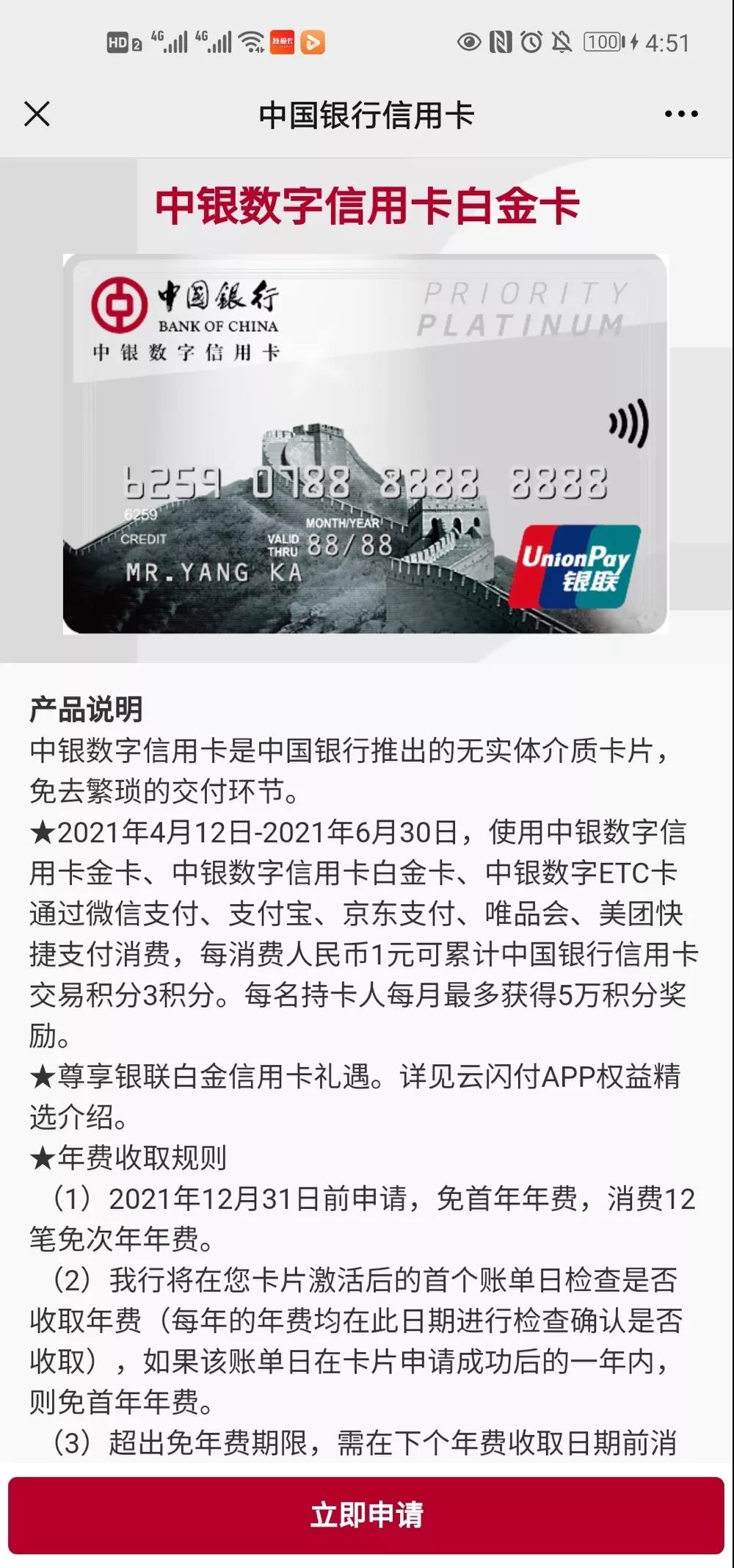Close the 中国银行信用卡 page
The width and height of the screenshot is (734, 1568).
pos(37,115)
